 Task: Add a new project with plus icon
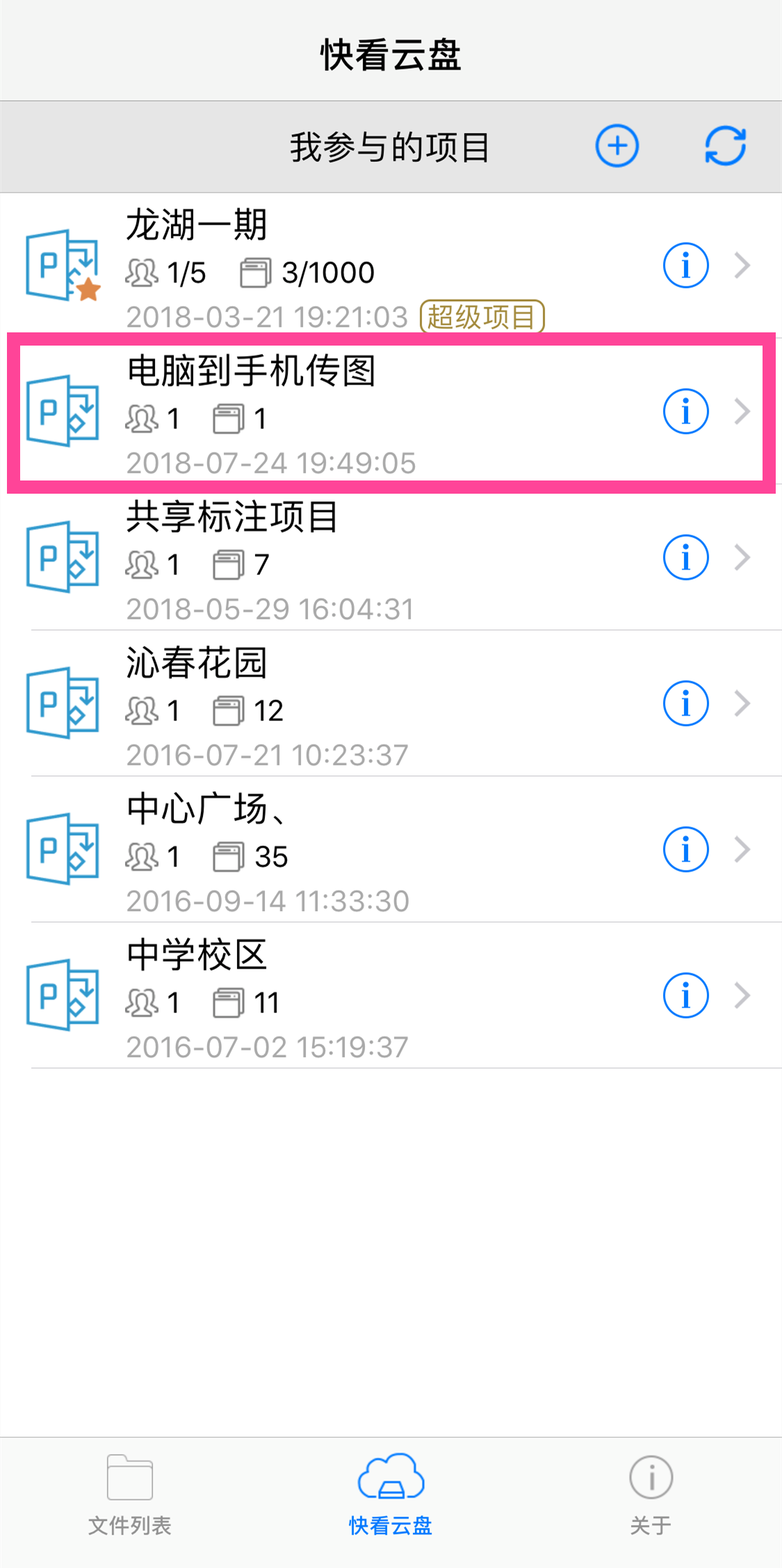(617, 146)
